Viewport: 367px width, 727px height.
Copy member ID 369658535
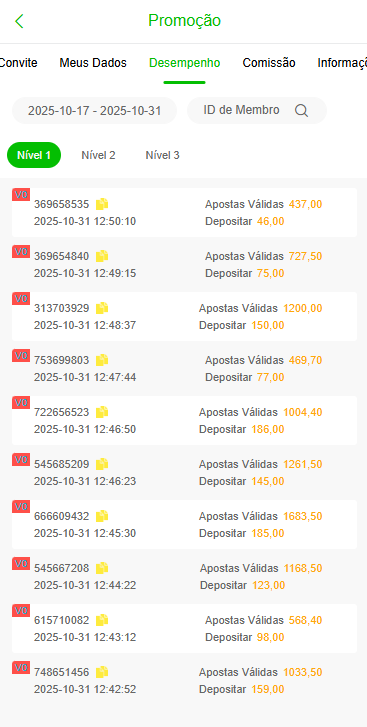click(x=102, y=204)
